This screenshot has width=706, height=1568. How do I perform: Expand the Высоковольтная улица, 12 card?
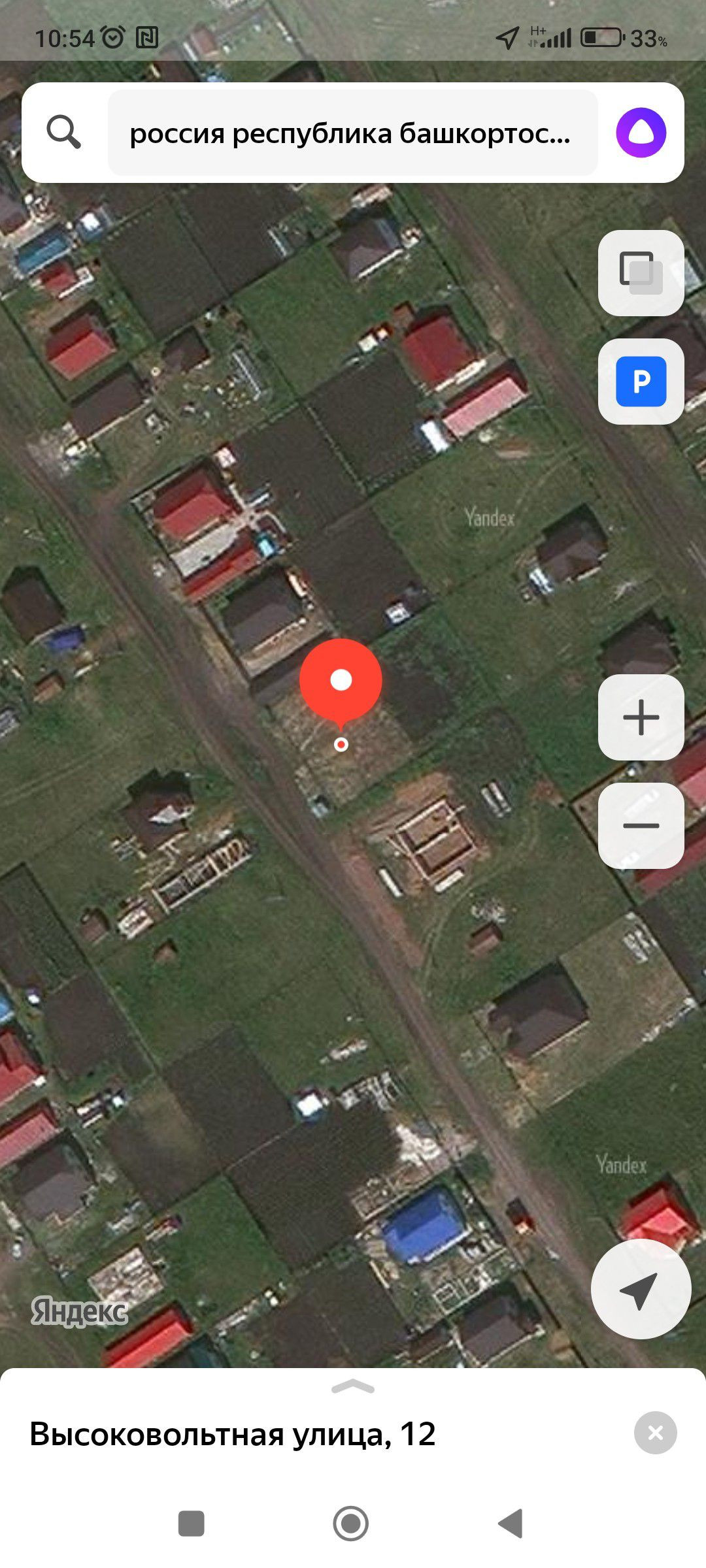point(353,1387)
